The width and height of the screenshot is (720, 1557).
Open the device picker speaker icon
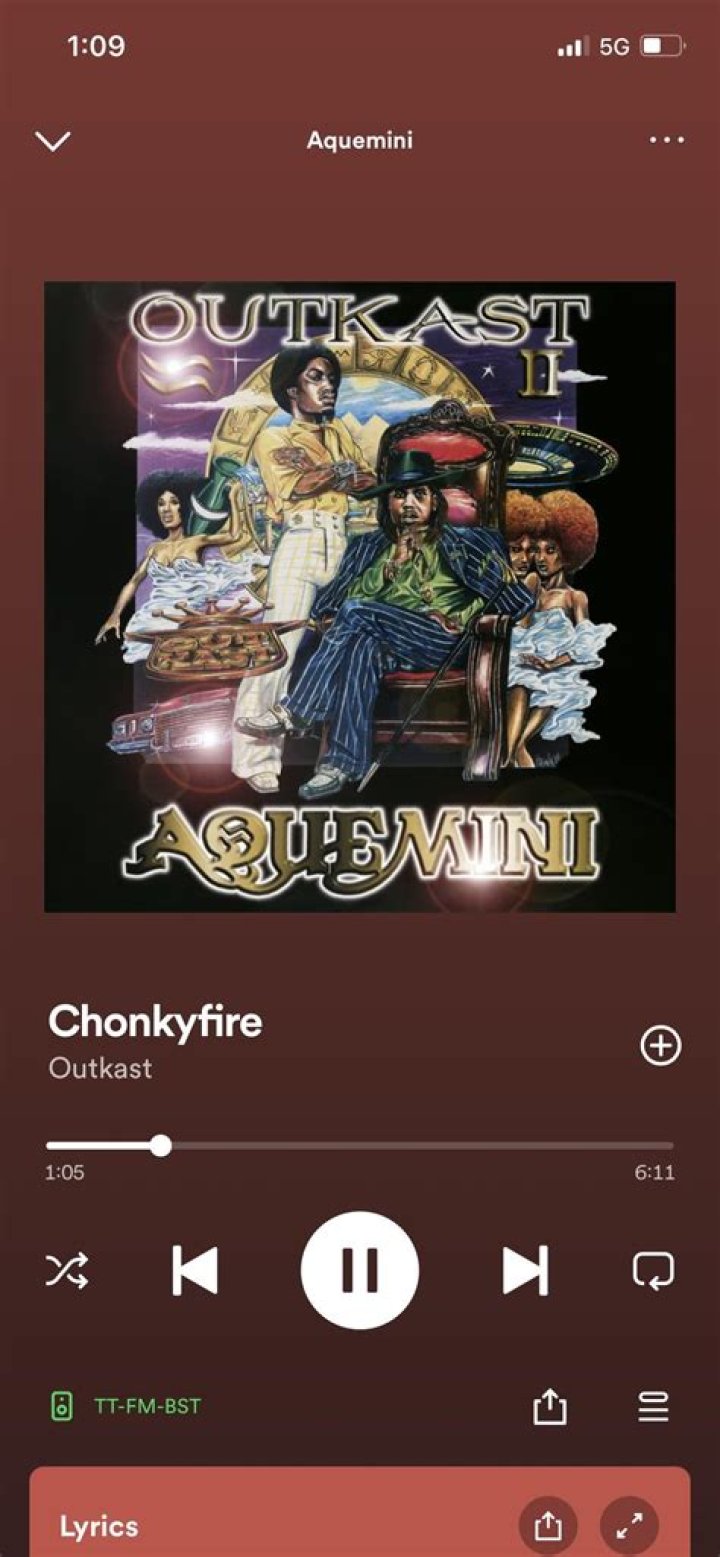click(x=62, y=1407)
